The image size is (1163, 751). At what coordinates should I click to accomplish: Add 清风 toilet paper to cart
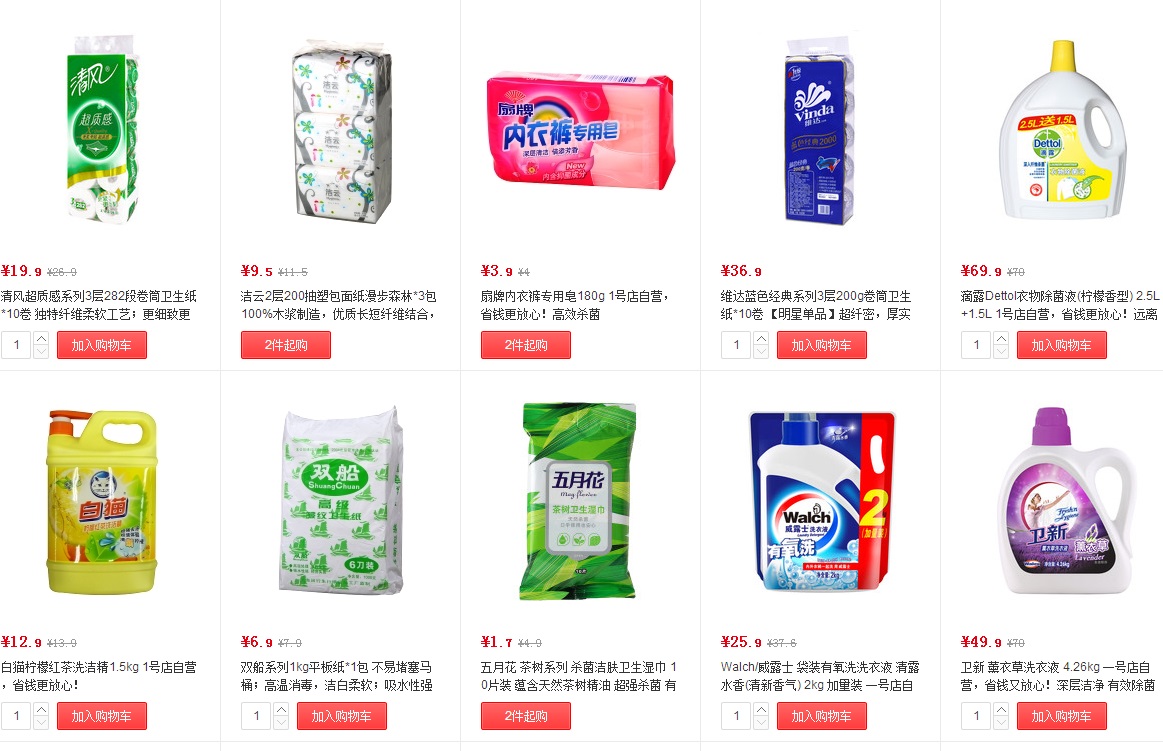tap(102, 345)
